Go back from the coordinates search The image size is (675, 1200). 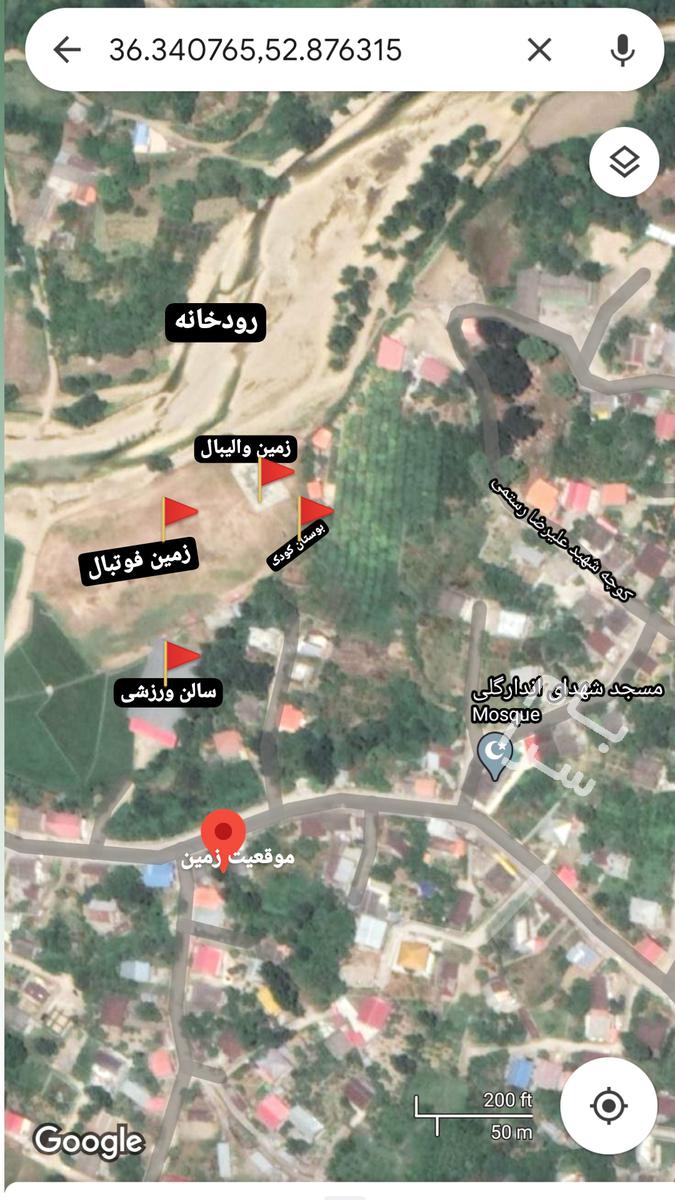tap(67, 49)
